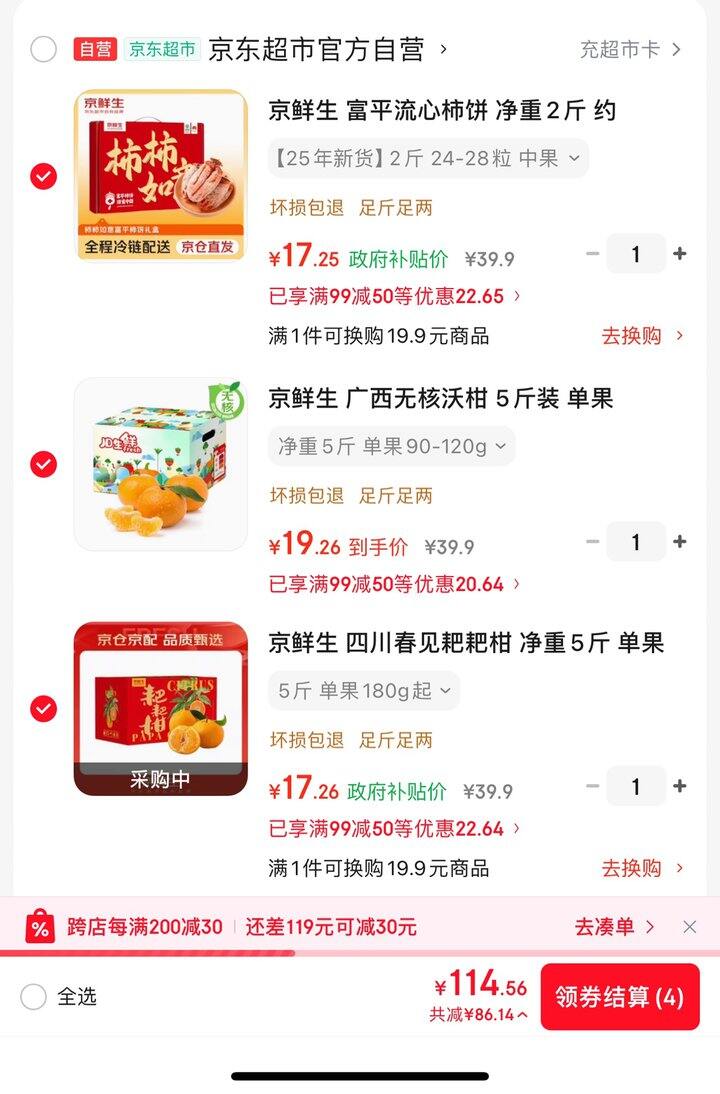Go to 去凑单 for 跨店满减
This screenshot has height=1094, width=720.
[x=614, y=927]
